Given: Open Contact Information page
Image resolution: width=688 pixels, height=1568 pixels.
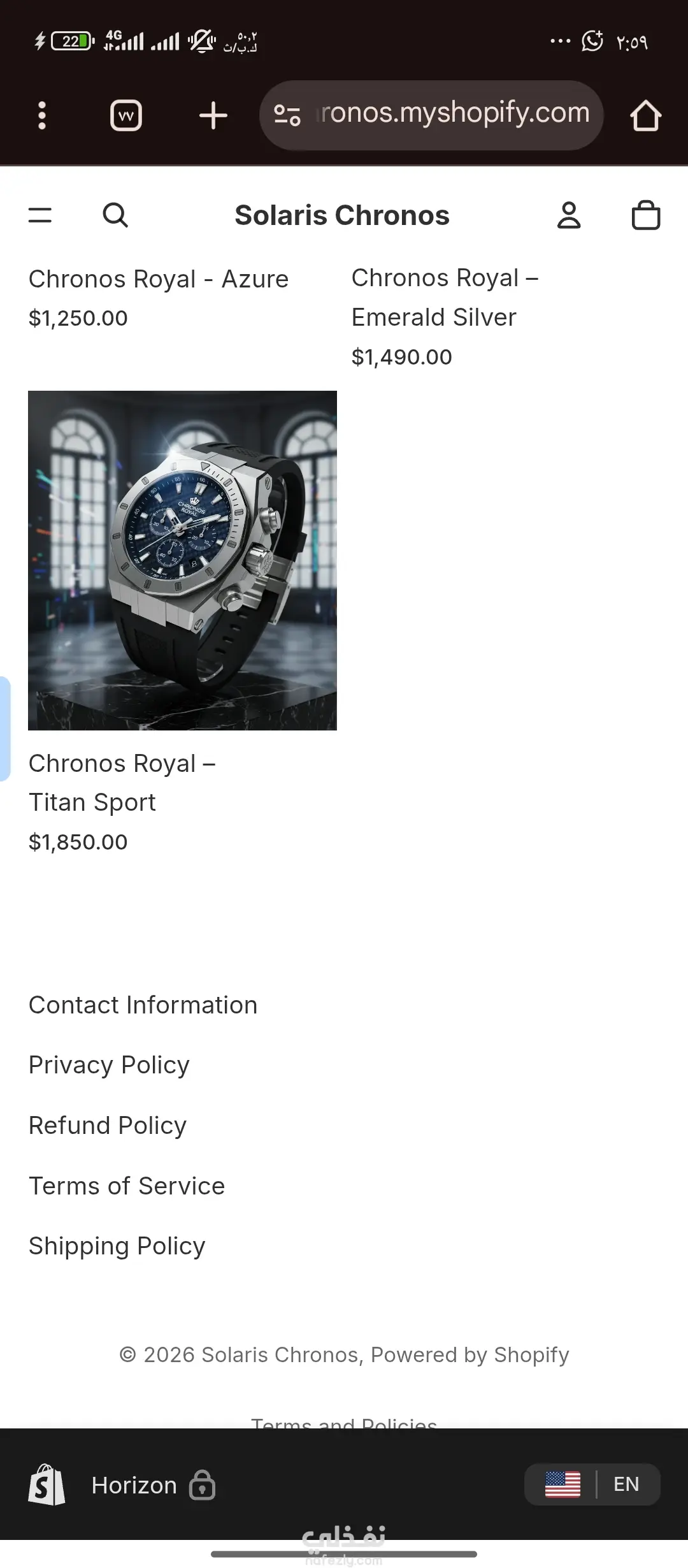Looking at the screenshot, I should point(143,1005).
